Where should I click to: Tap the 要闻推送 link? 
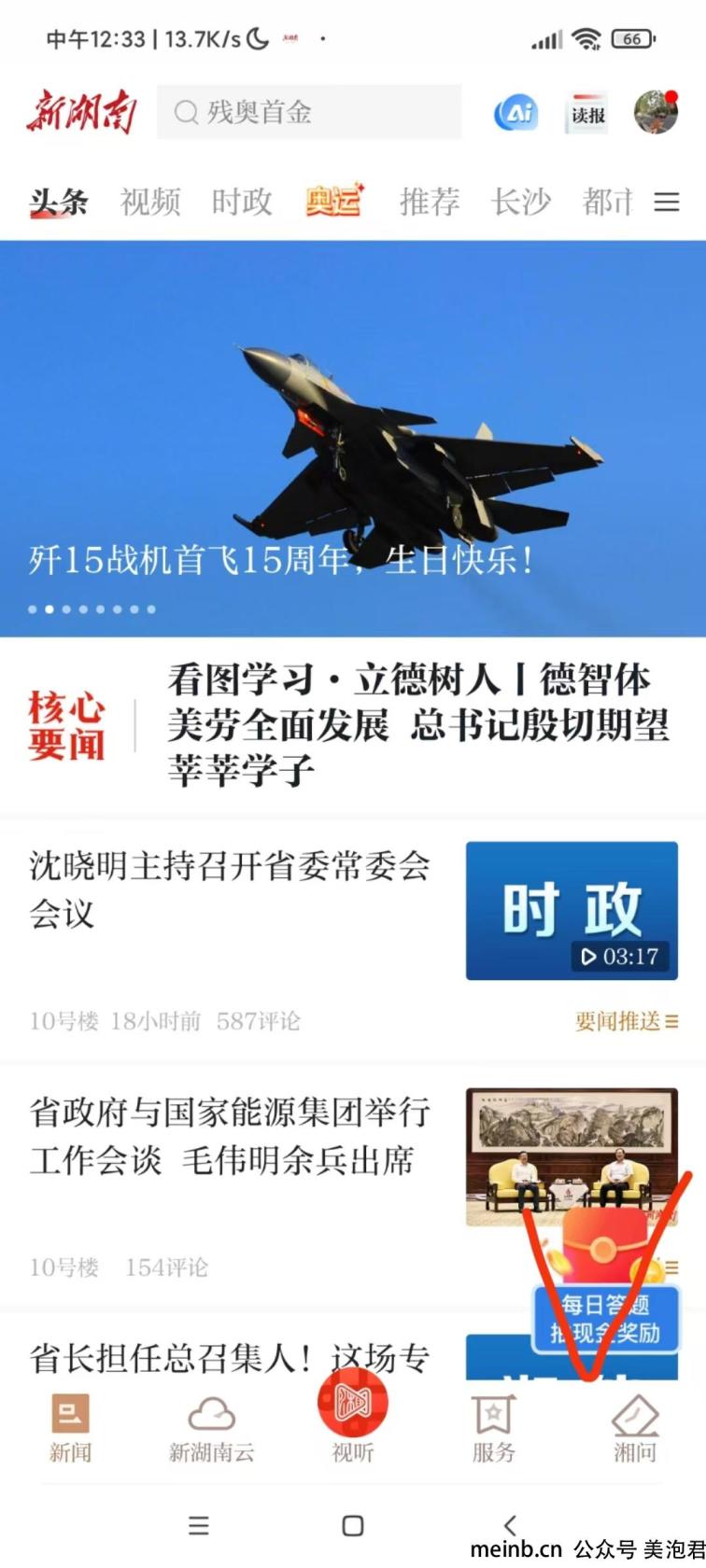[626, 1021]
